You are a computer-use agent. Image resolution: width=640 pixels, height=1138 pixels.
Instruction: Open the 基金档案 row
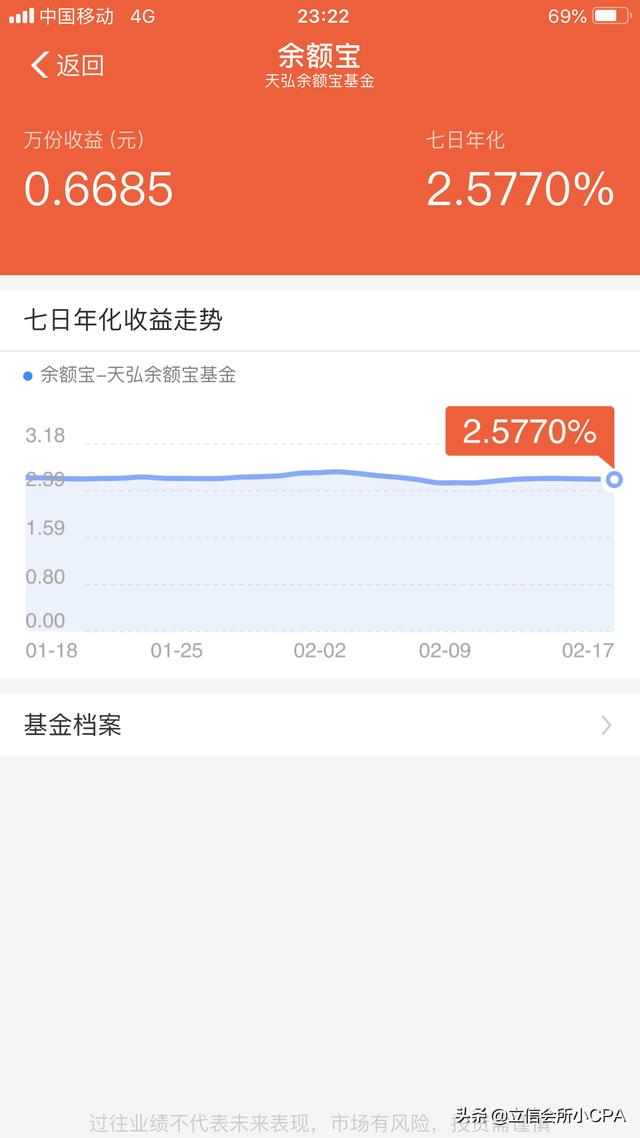click(320, 725)
